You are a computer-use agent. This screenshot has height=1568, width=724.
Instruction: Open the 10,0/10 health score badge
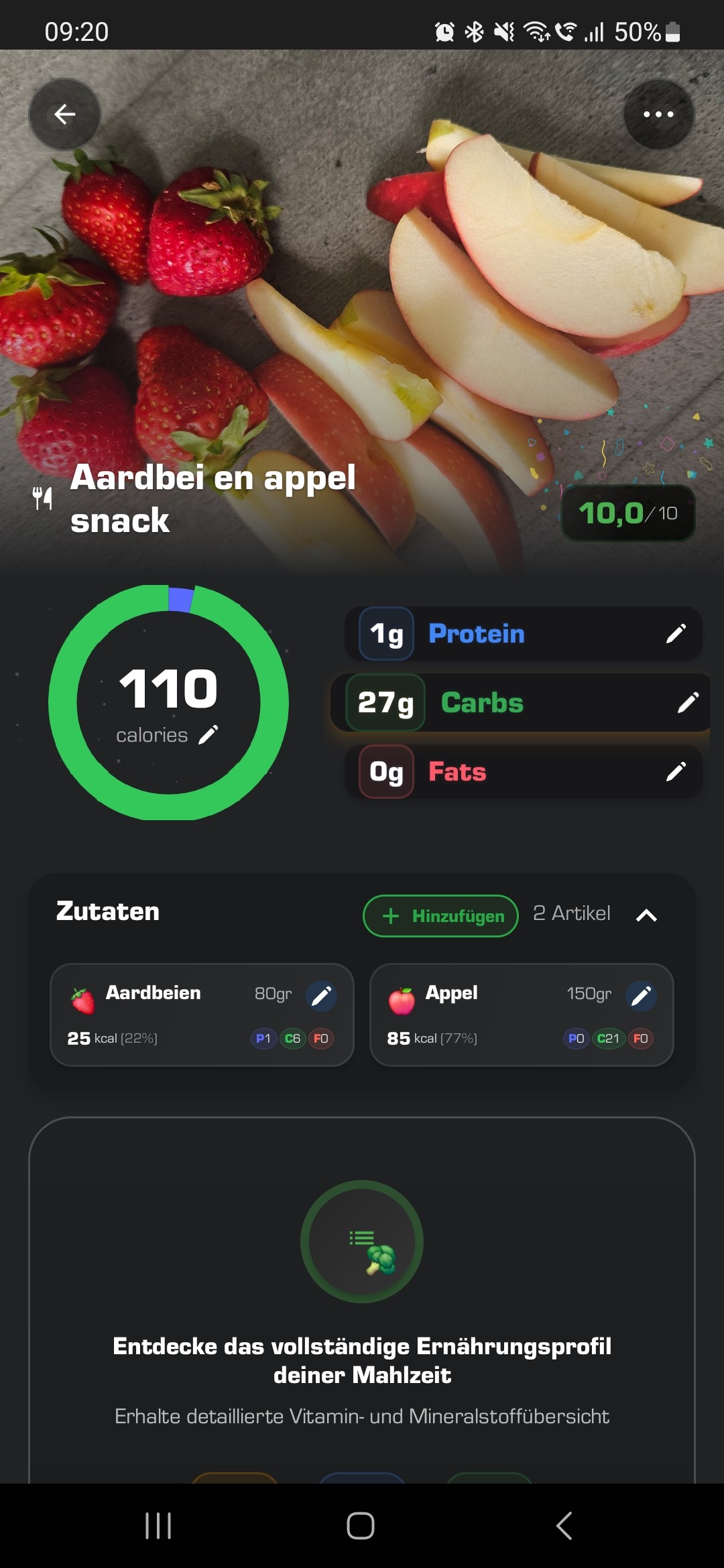(627, 513)
